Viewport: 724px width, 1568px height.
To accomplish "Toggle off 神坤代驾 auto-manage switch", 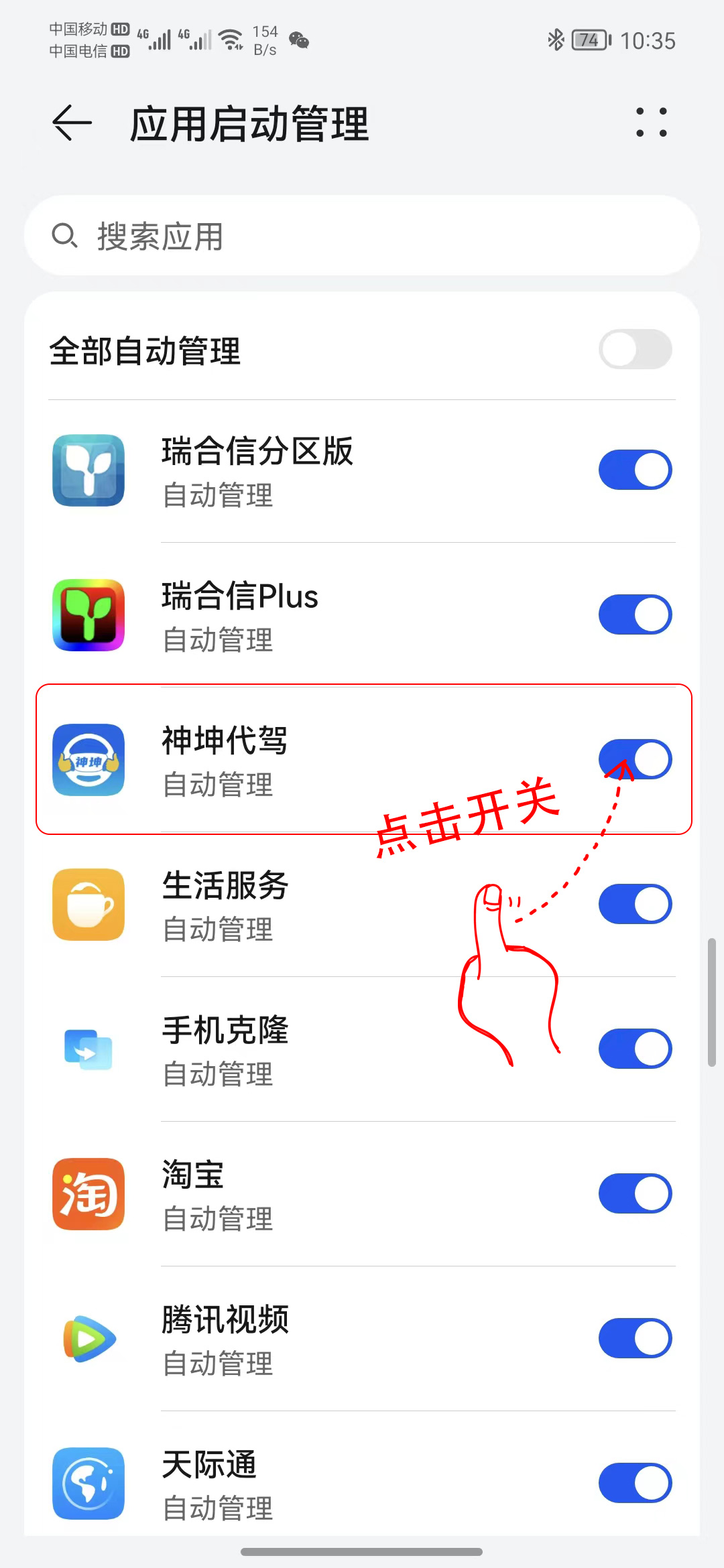I will 635,759.
